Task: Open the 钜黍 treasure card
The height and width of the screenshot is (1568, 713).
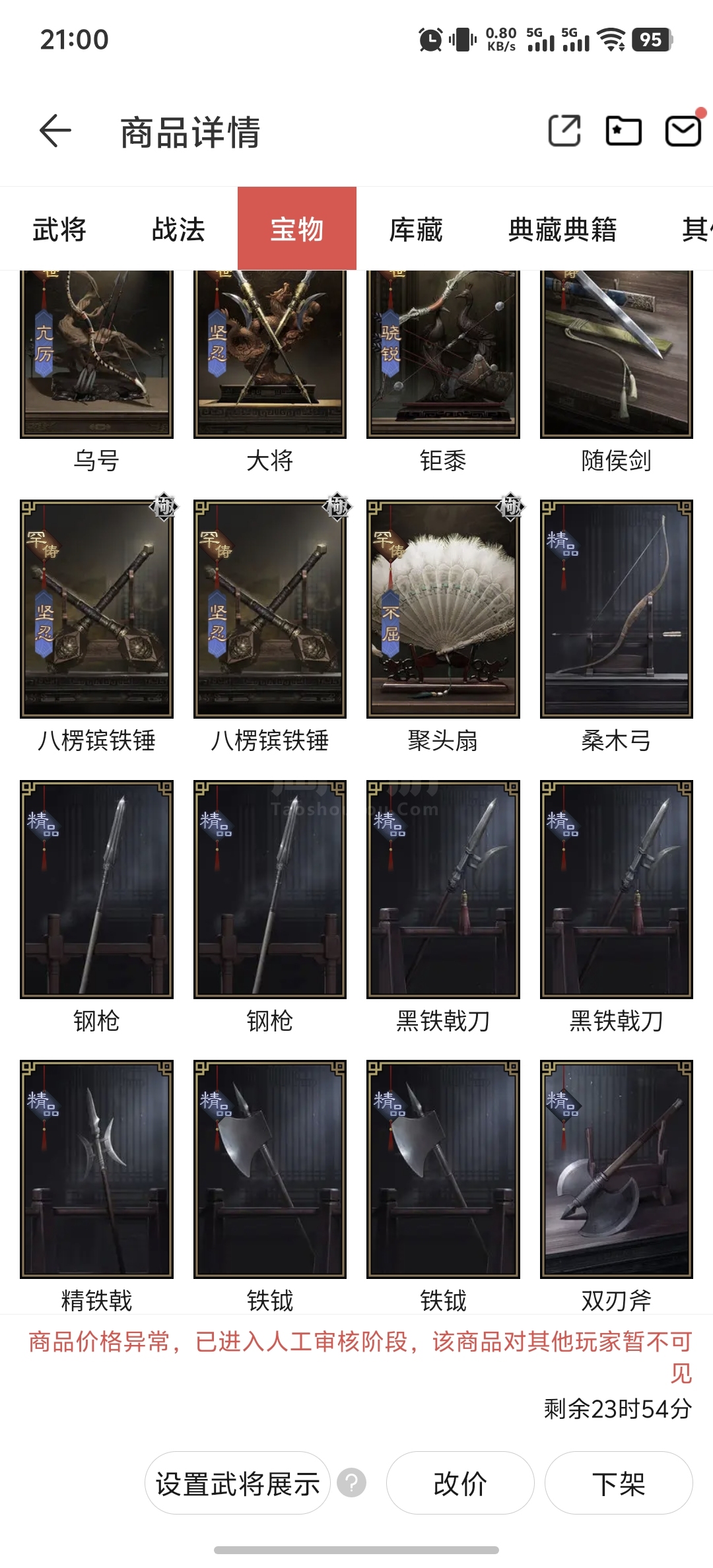Action: [x=443, y=353]
